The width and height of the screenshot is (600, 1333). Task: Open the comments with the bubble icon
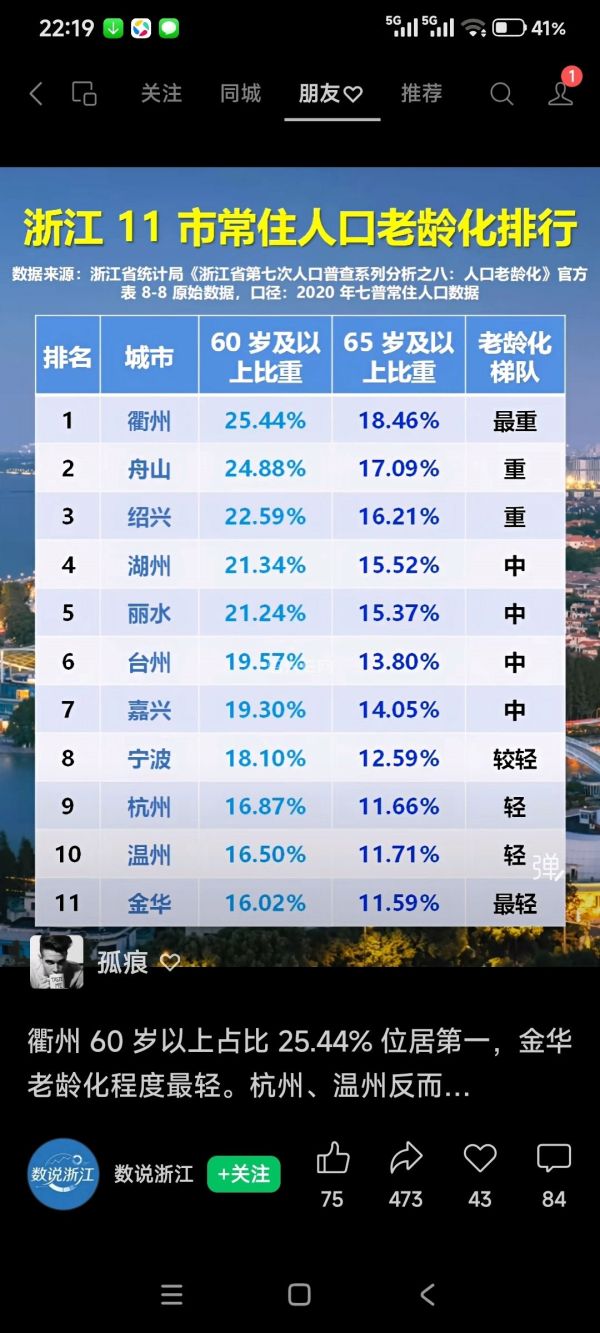(x=554, y=1159)
